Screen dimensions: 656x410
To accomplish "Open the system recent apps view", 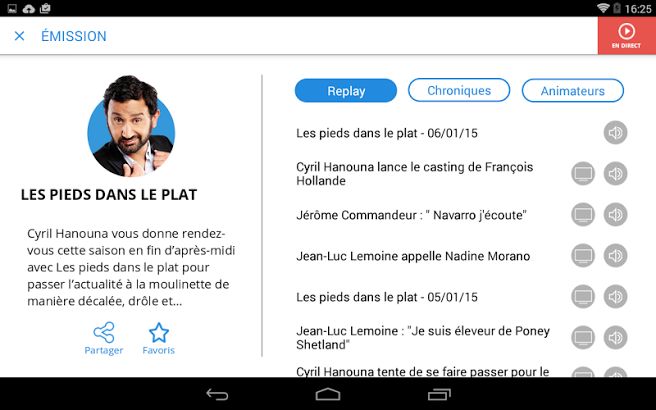I will (439, 394).
